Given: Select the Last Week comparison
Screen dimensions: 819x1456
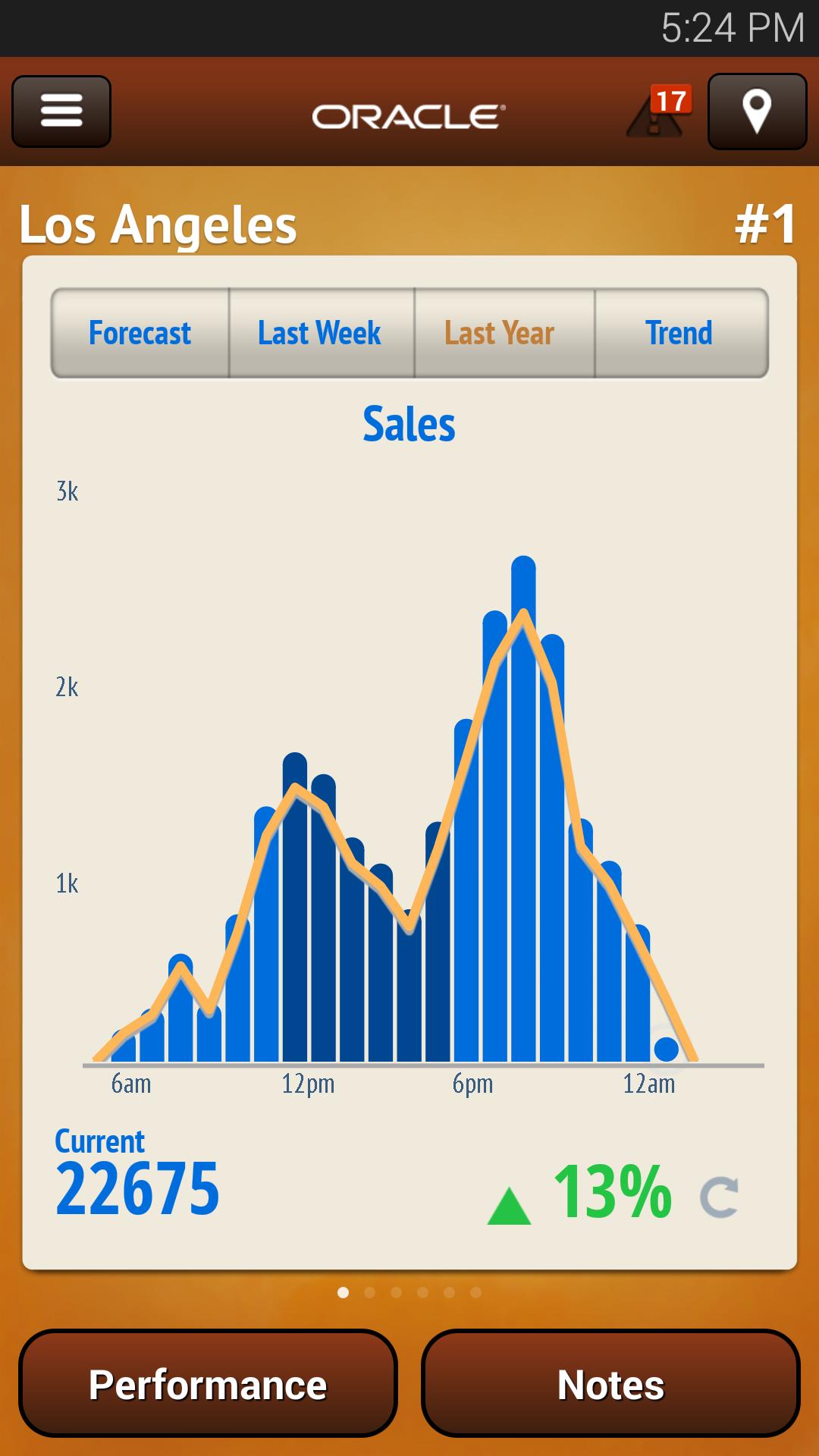Looking at the screenshot, I should pyautogui.click(x=321, y=333).
